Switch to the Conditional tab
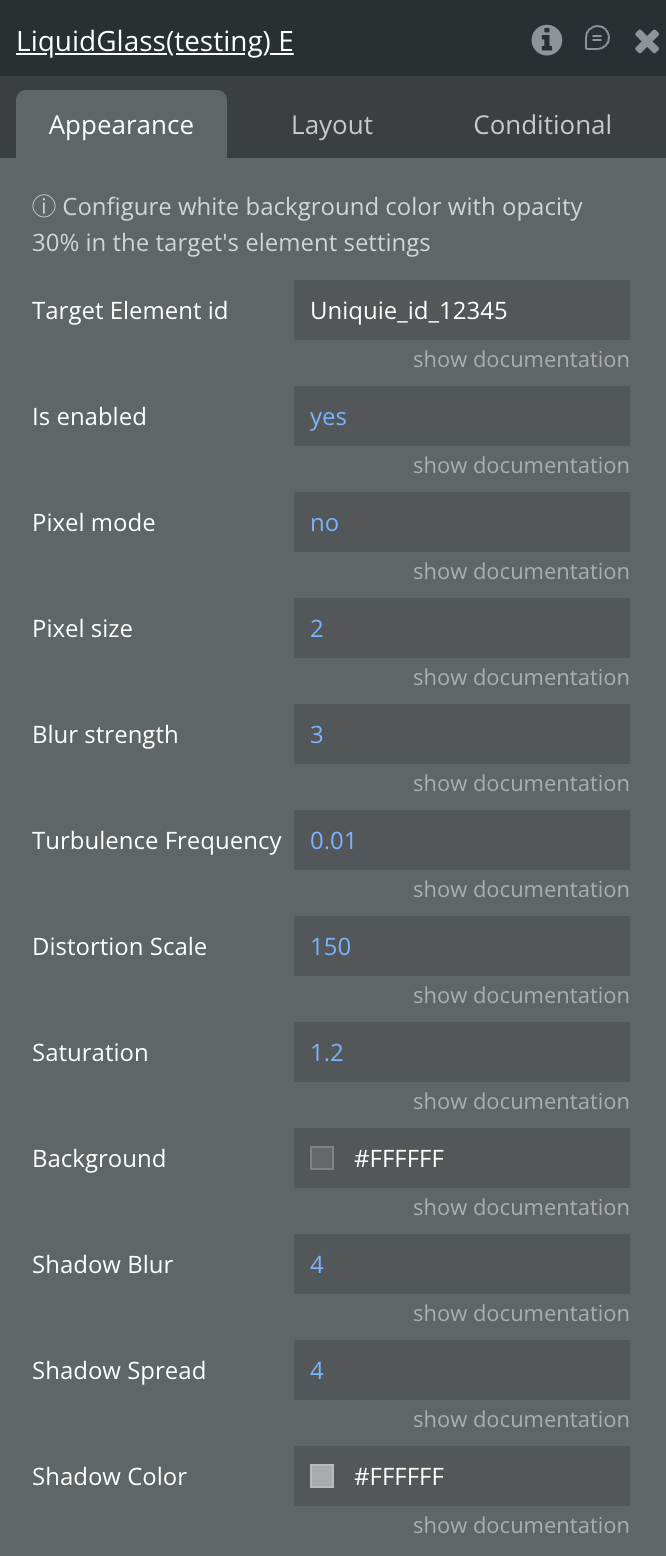 pos(542,125)
